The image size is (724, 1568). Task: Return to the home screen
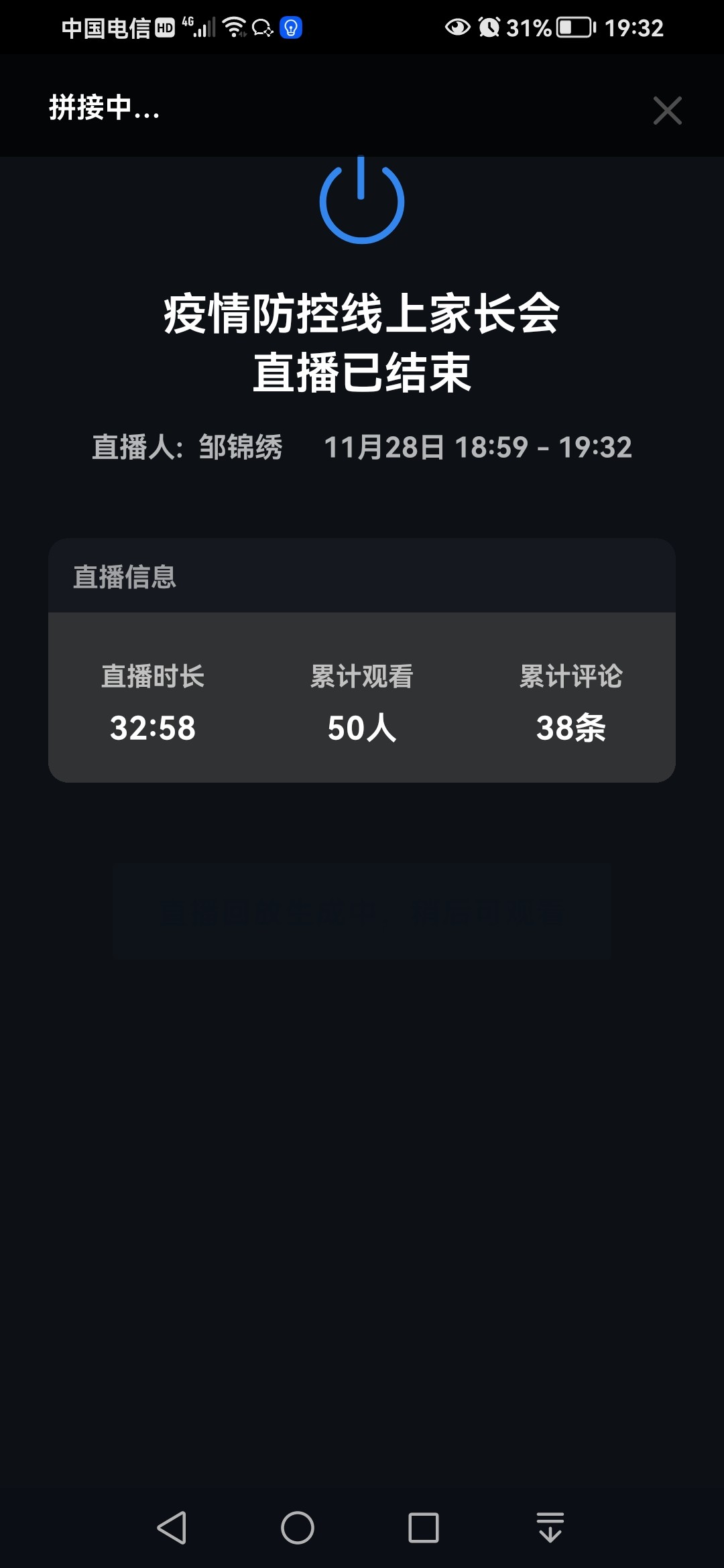click(x=297, y=1528)
